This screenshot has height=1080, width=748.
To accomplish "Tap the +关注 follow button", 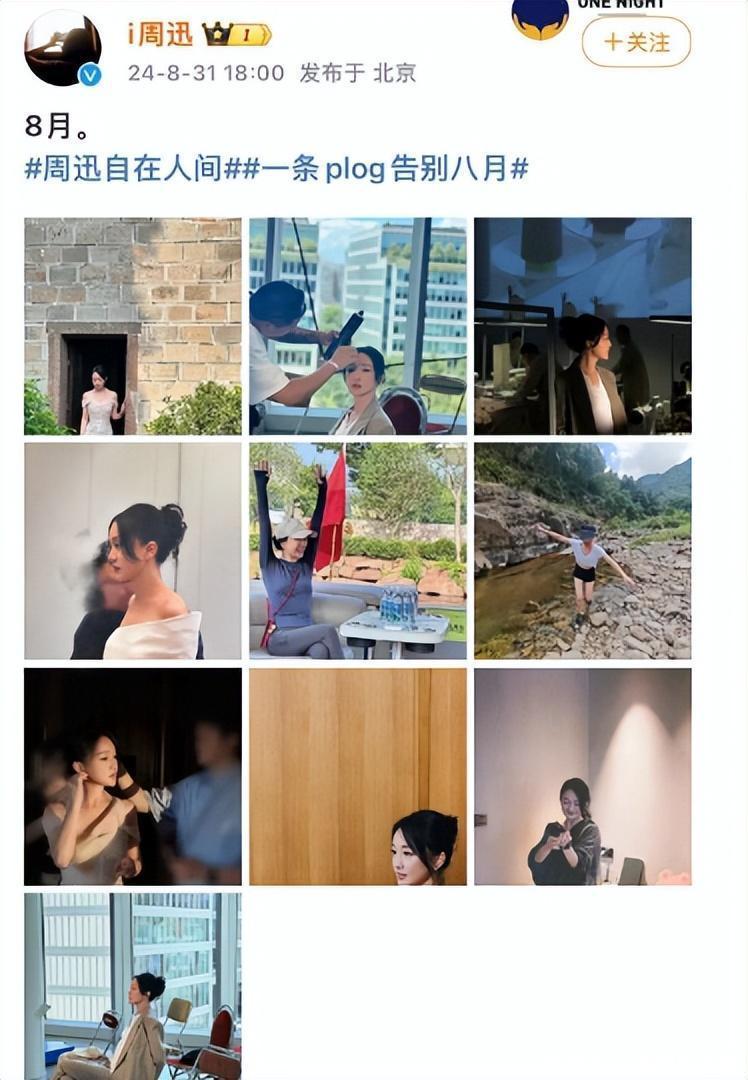I will 636,42.
